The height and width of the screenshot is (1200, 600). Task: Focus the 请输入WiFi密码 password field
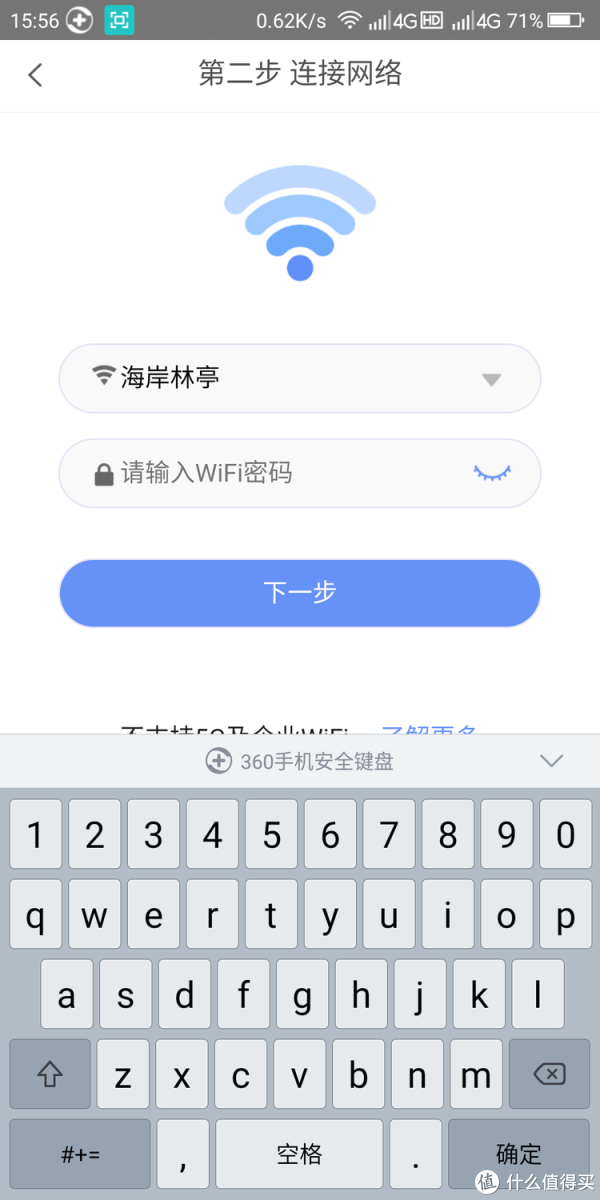click(x=300, y=473)
